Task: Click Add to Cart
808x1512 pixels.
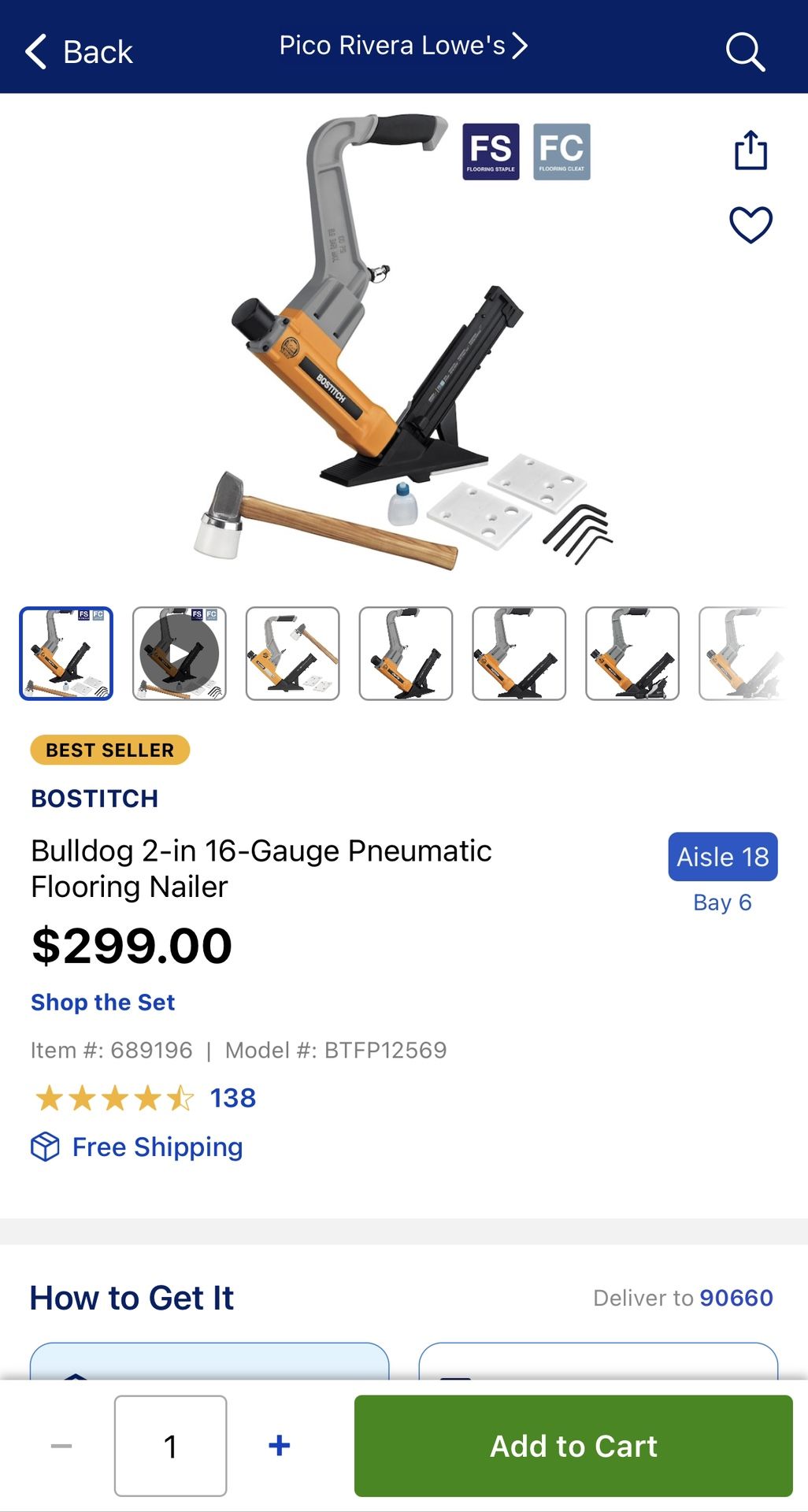Action: pos(573,1446)
